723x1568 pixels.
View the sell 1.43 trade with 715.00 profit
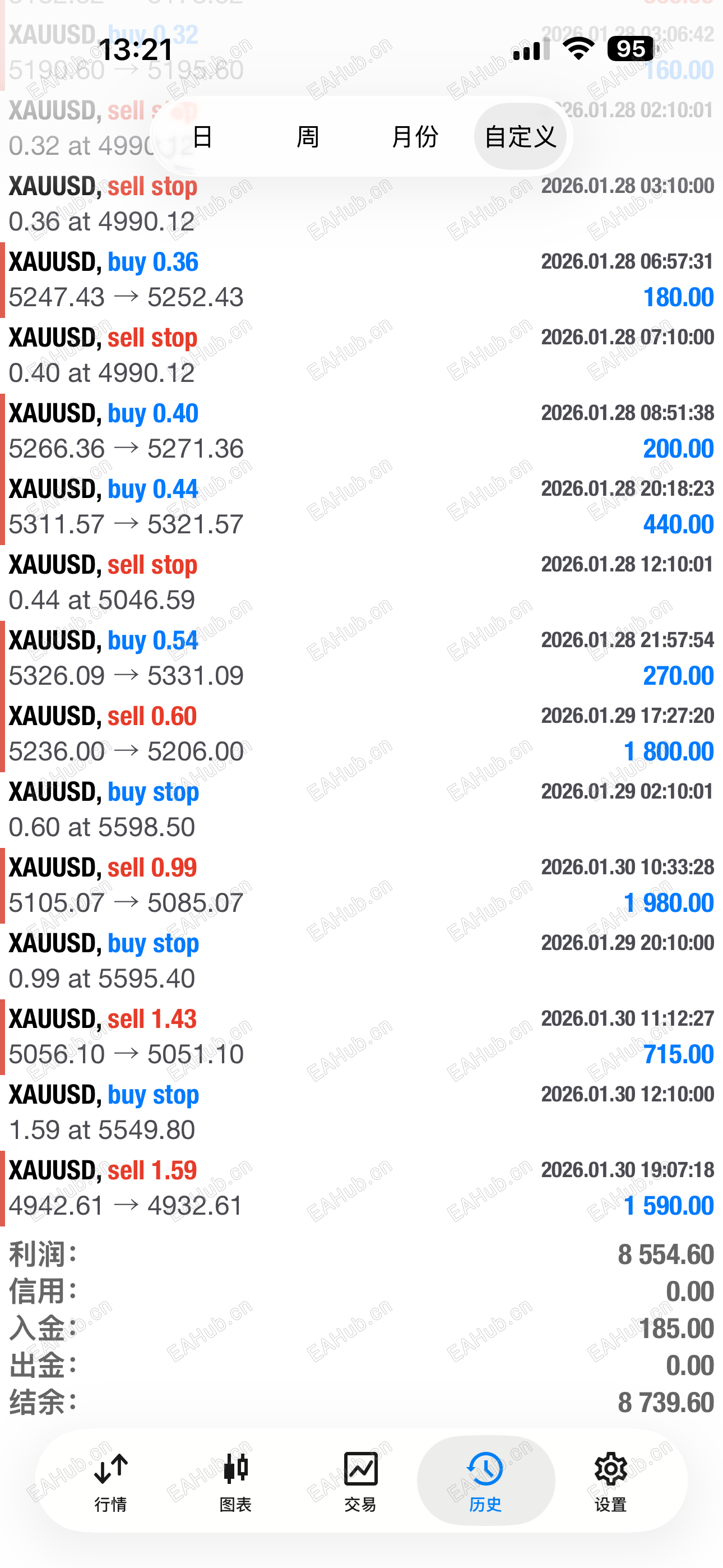(x=361, y=1036)
